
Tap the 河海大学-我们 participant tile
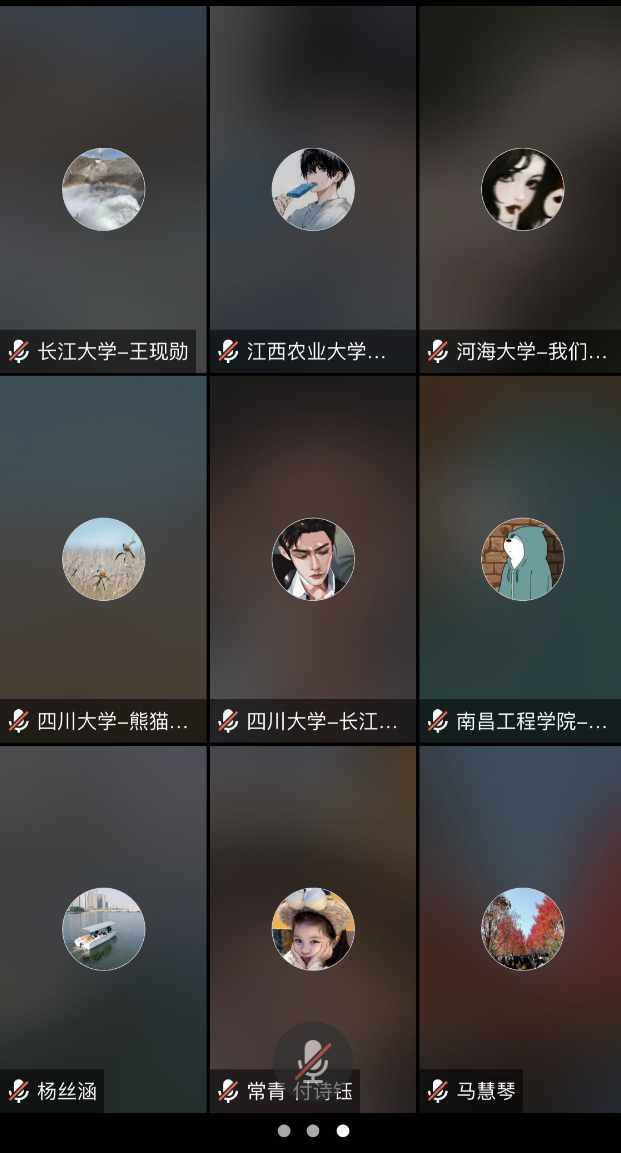(521, 189)
